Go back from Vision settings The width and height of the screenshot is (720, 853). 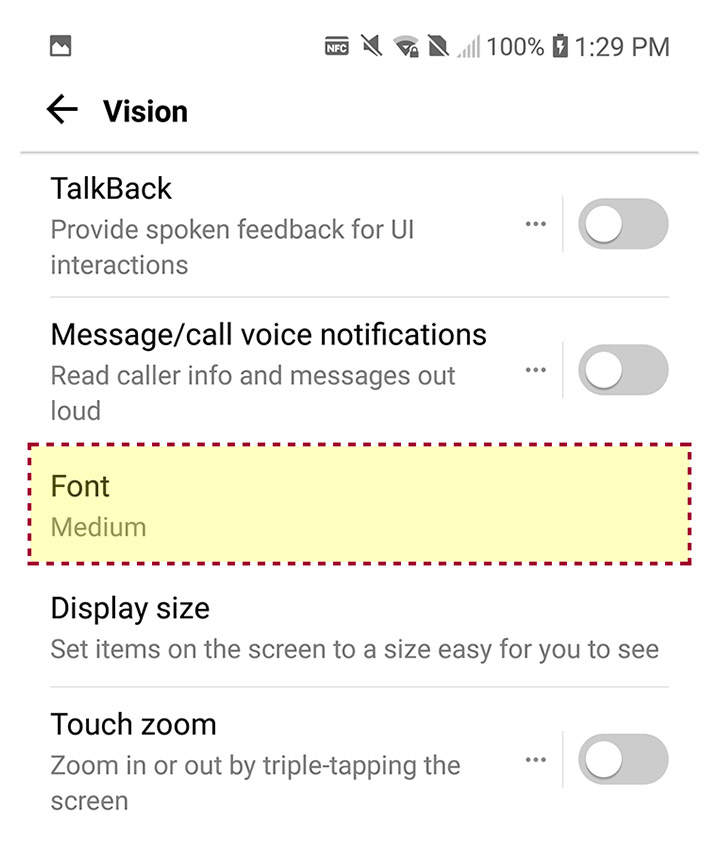pyautogui.click(x=62, y=110)
